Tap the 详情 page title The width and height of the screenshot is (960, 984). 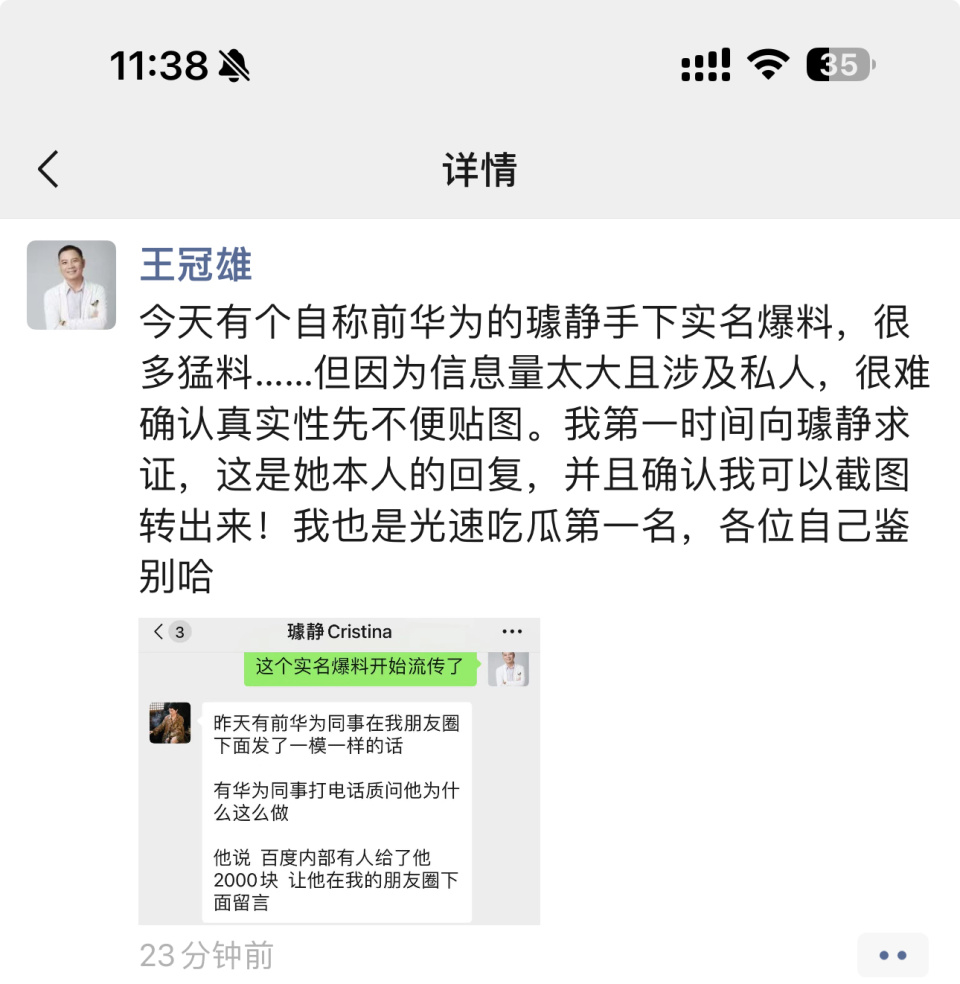(x=480, y=169)
